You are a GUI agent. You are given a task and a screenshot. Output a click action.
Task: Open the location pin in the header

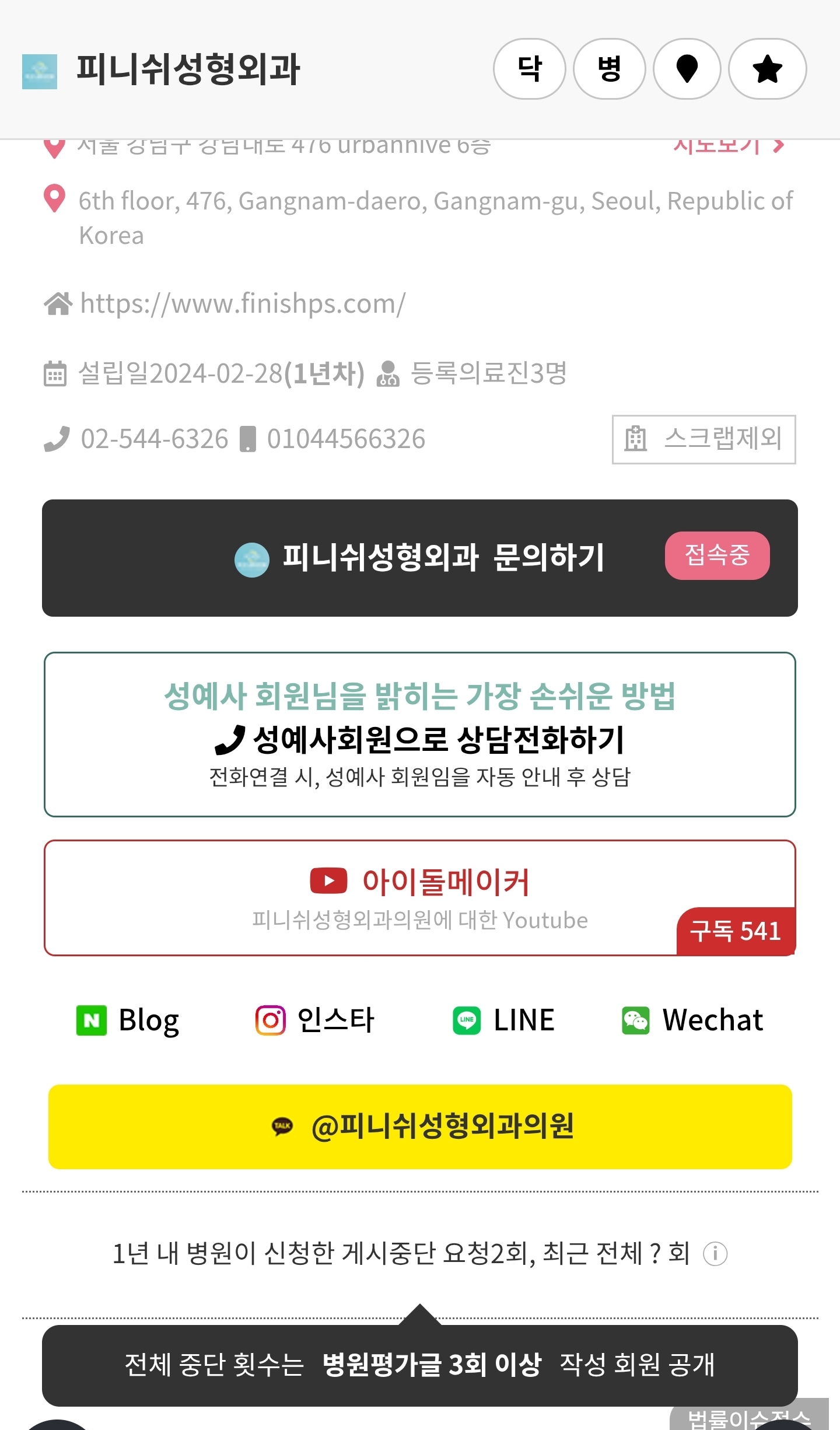click(687, 69)
